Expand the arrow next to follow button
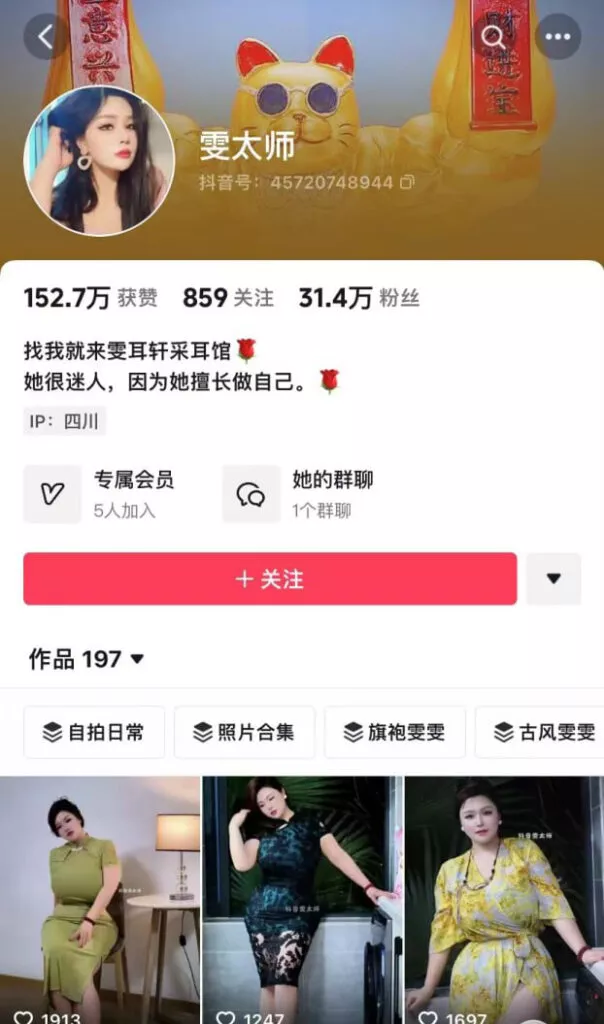Viewport: 604px width, 1024px height. tap(553, 579)
